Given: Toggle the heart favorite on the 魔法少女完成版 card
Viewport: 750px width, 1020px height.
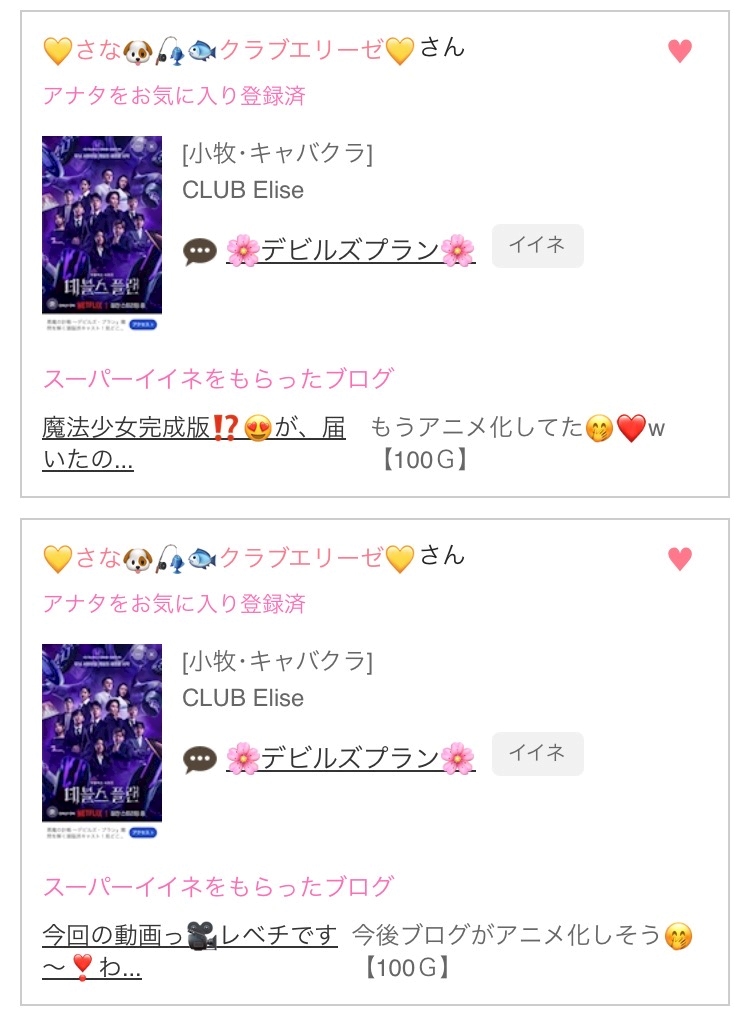Looking at the screenshot, I should coord(680,51).
